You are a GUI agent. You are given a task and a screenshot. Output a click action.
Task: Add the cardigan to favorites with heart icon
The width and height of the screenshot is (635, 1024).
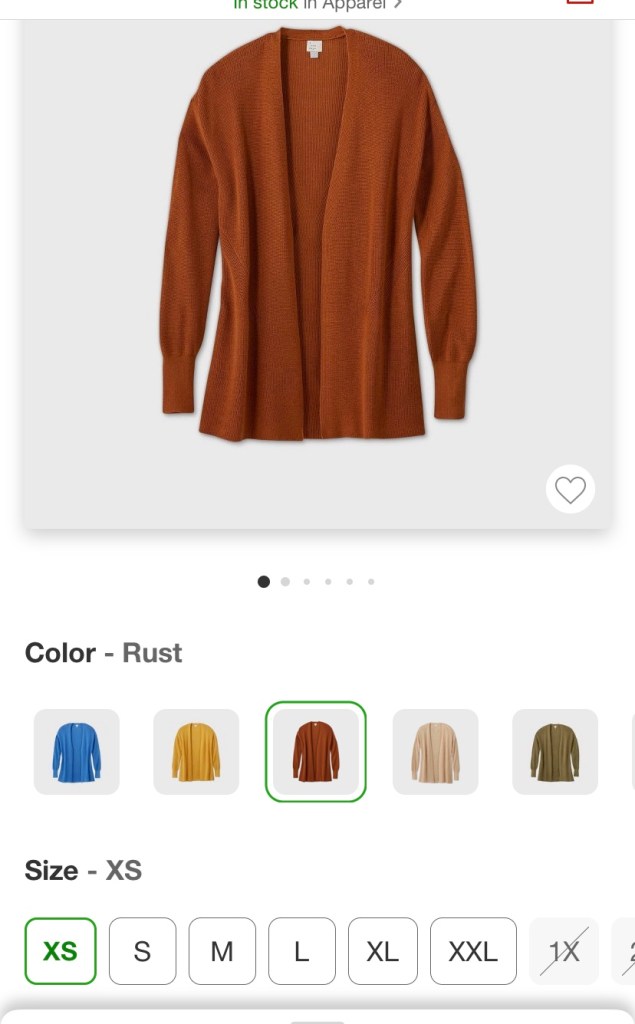[570, 490]
